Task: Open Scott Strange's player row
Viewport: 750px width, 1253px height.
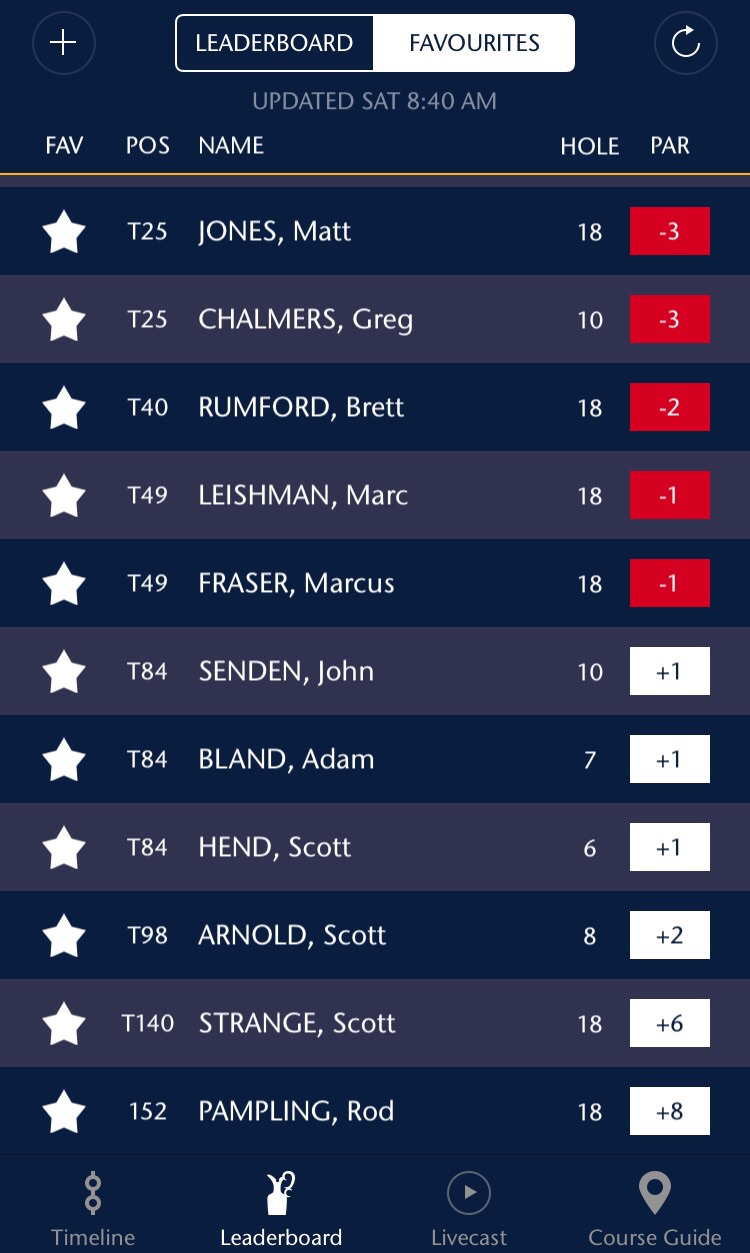Action: [x=375, y=1023]
